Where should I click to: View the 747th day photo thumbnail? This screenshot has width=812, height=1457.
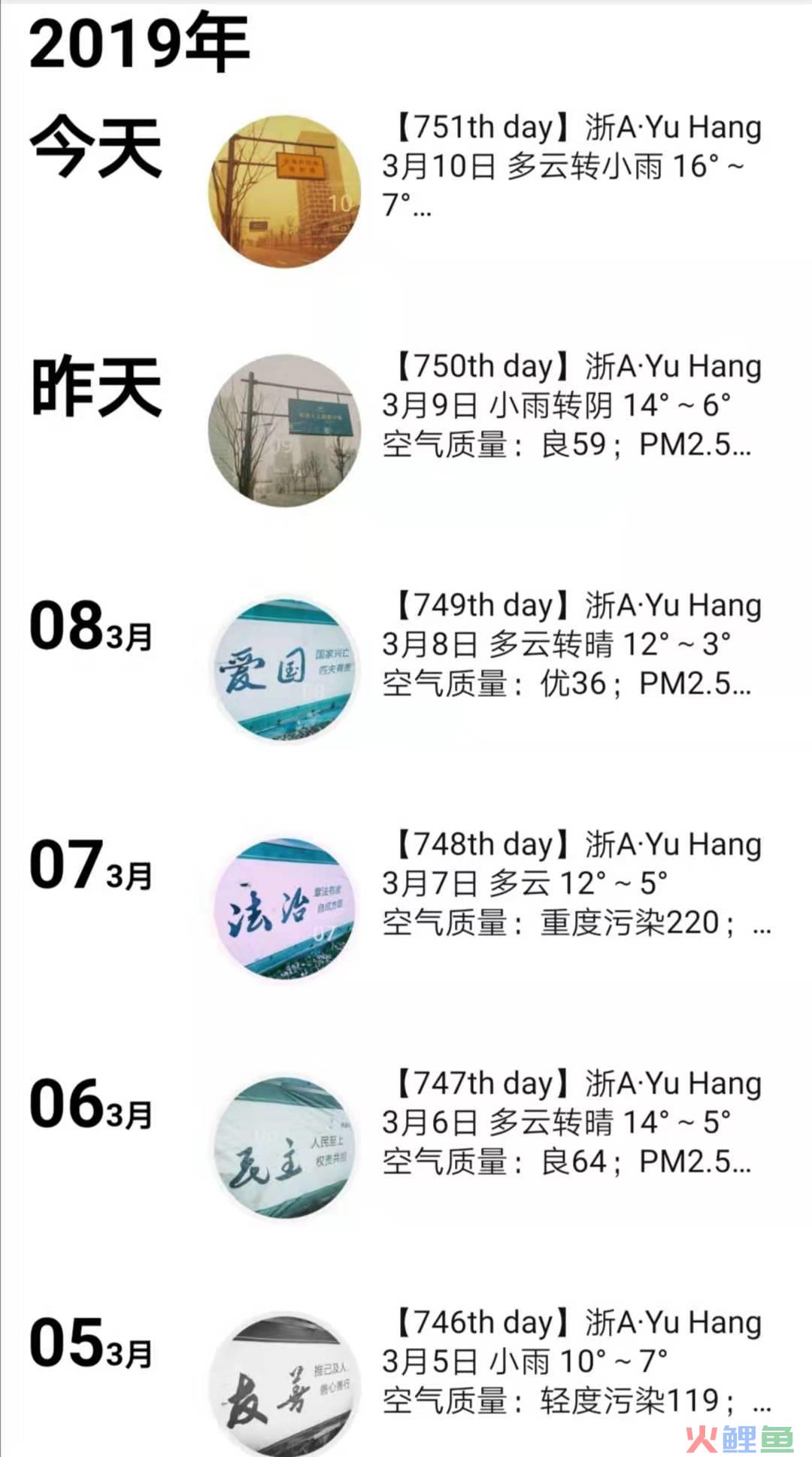284,1148
